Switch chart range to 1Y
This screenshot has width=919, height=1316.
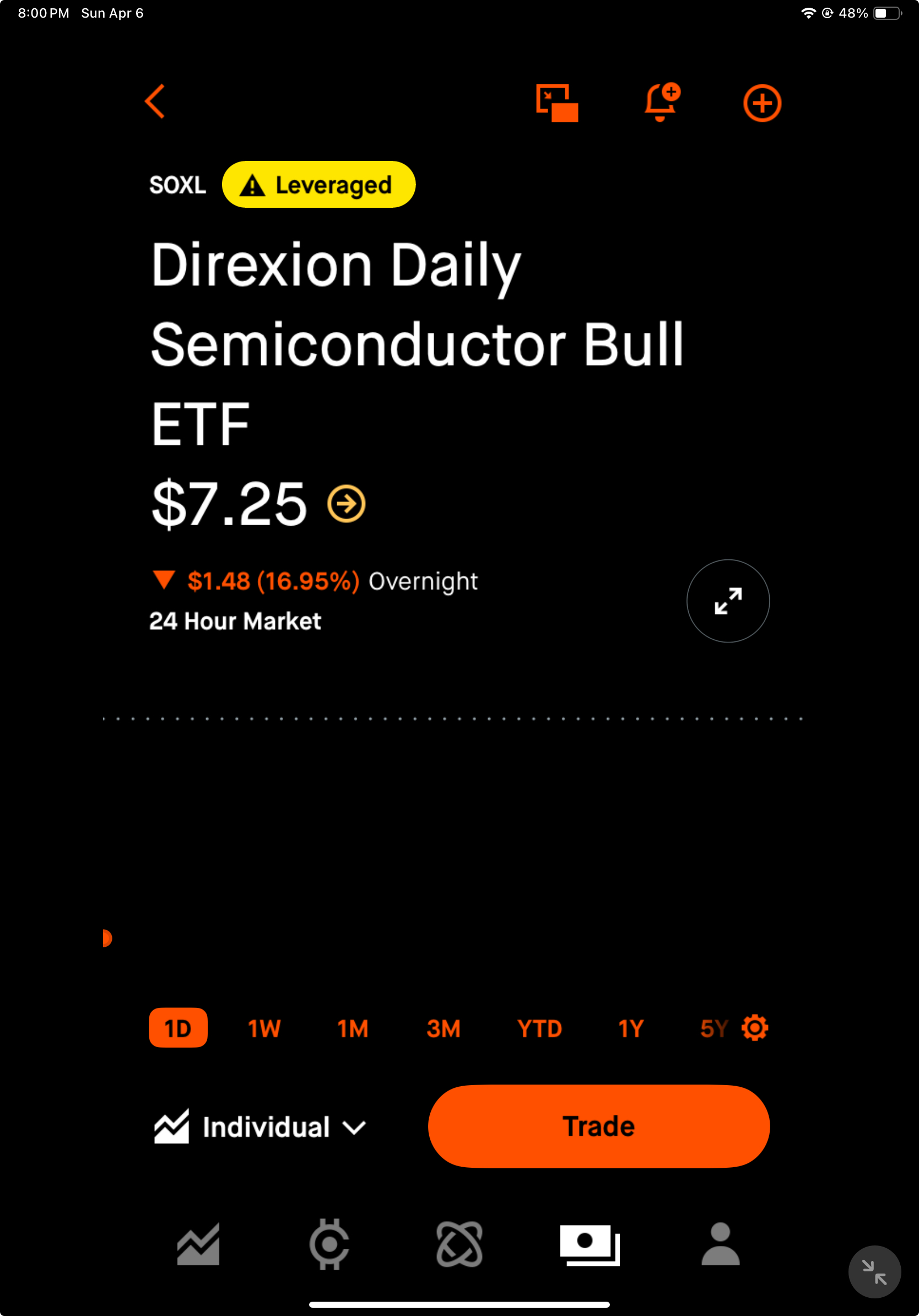pyautogui.click(x=631, y=1028)
